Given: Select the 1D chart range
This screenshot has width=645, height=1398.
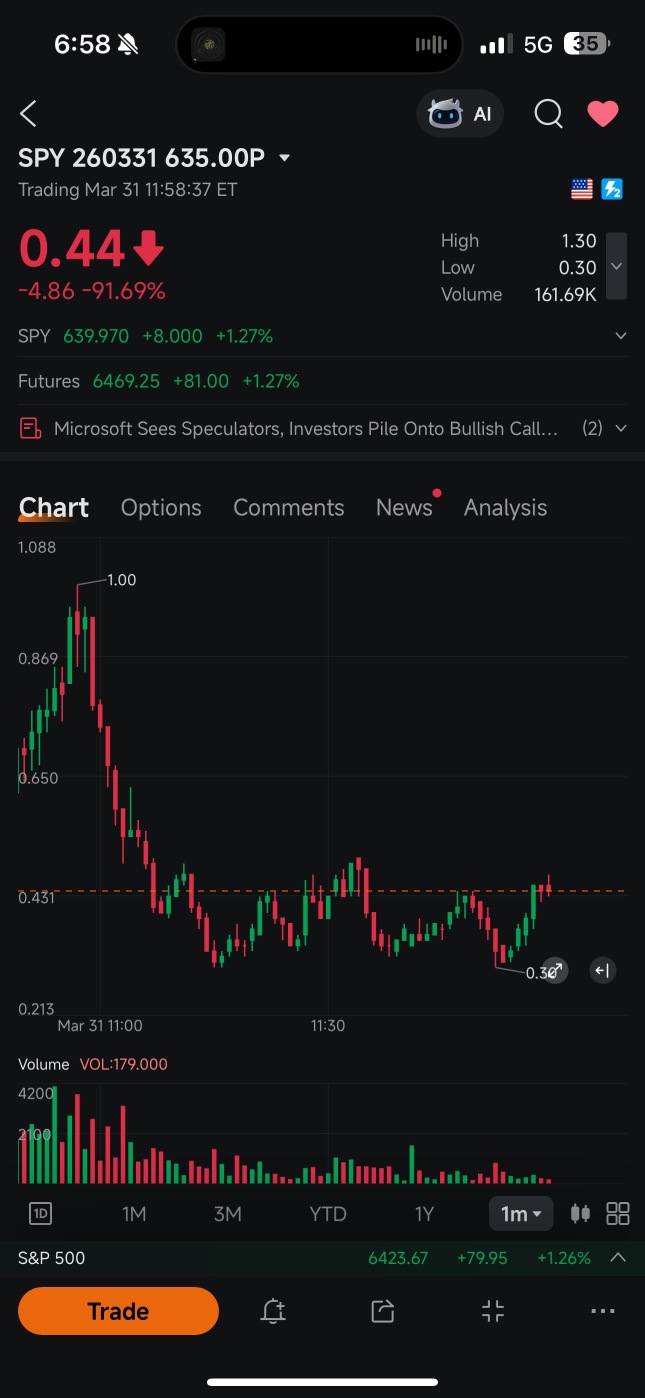Looking at the screenshot, I should 40,1214.
